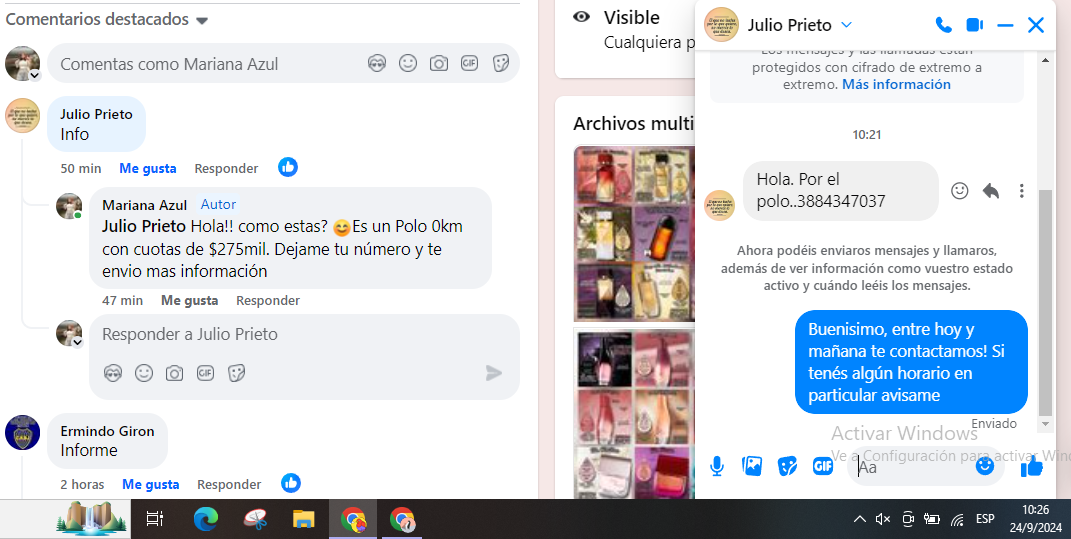Minimize the Julio Prieto chat window
Image resolution: width=1071 pixels, height=539 pixels.
1005,25
